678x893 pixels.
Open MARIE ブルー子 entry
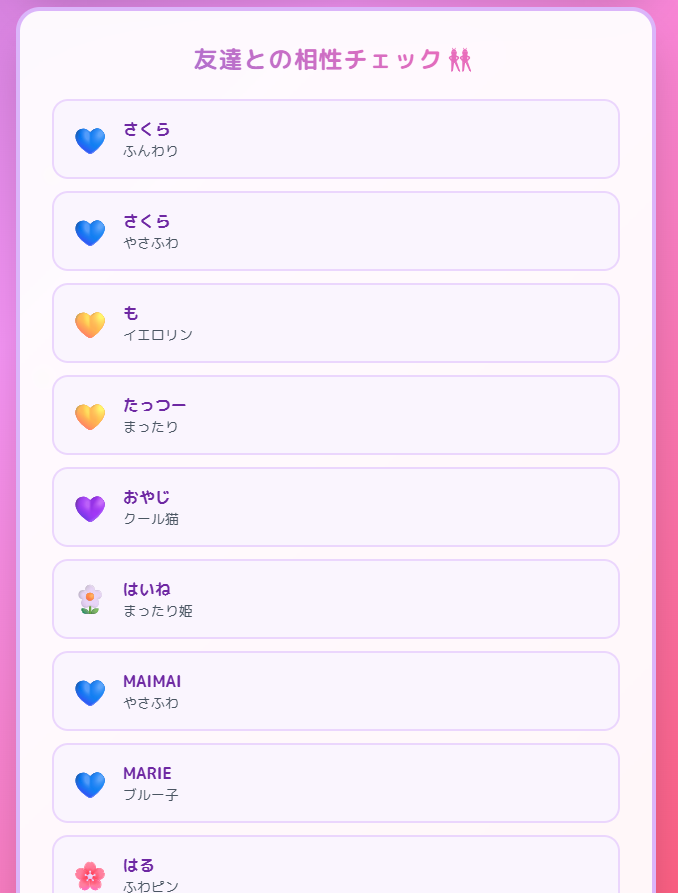[x=335, y=783]
